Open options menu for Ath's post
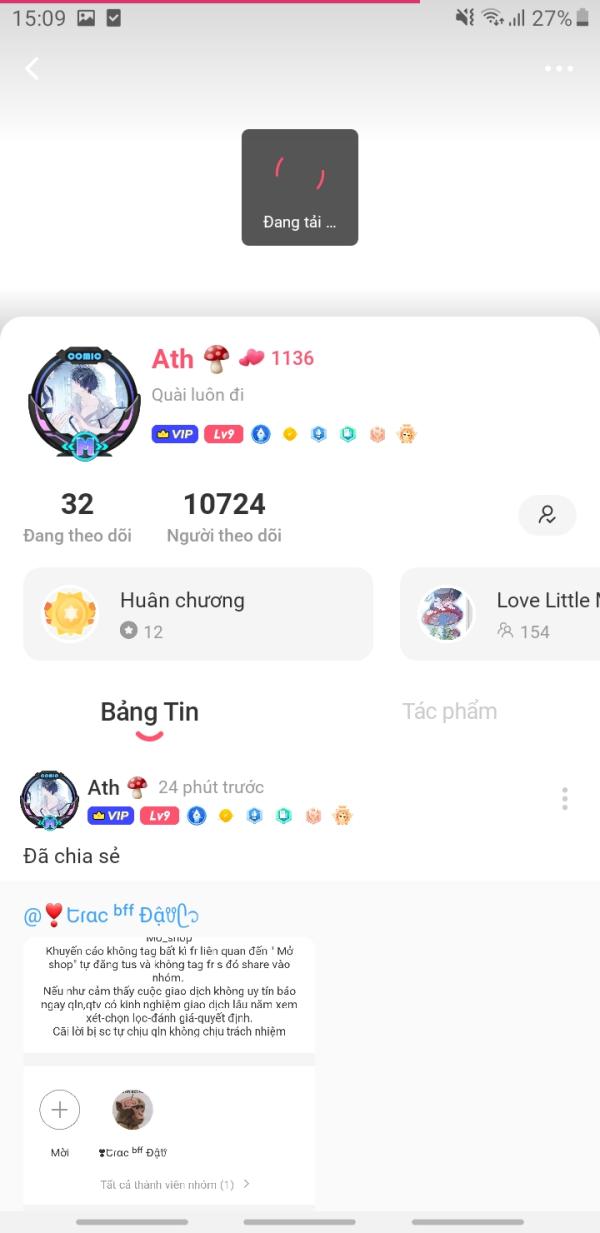The image size is (600, 1233). 565,798
